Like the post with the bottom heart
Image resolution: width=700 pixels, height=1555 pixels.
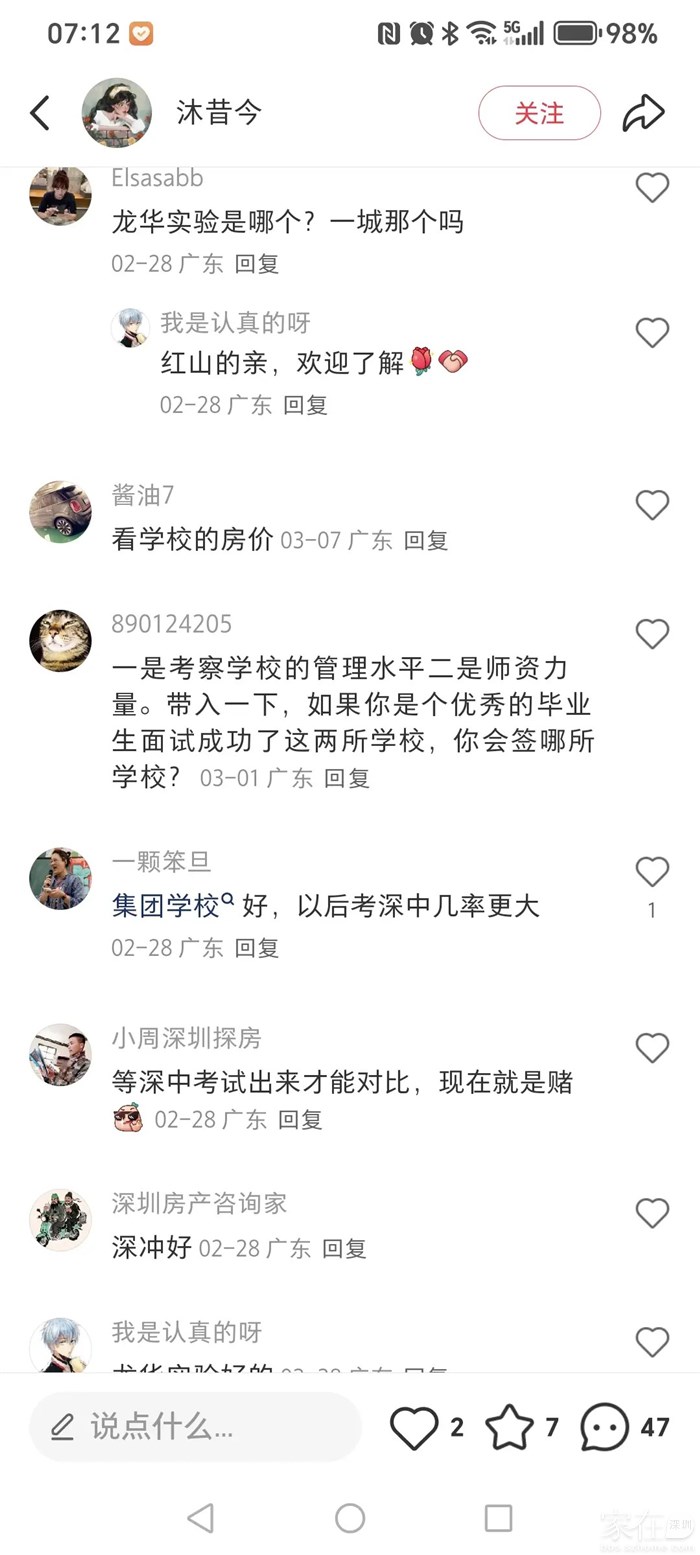coord(414,1427)
